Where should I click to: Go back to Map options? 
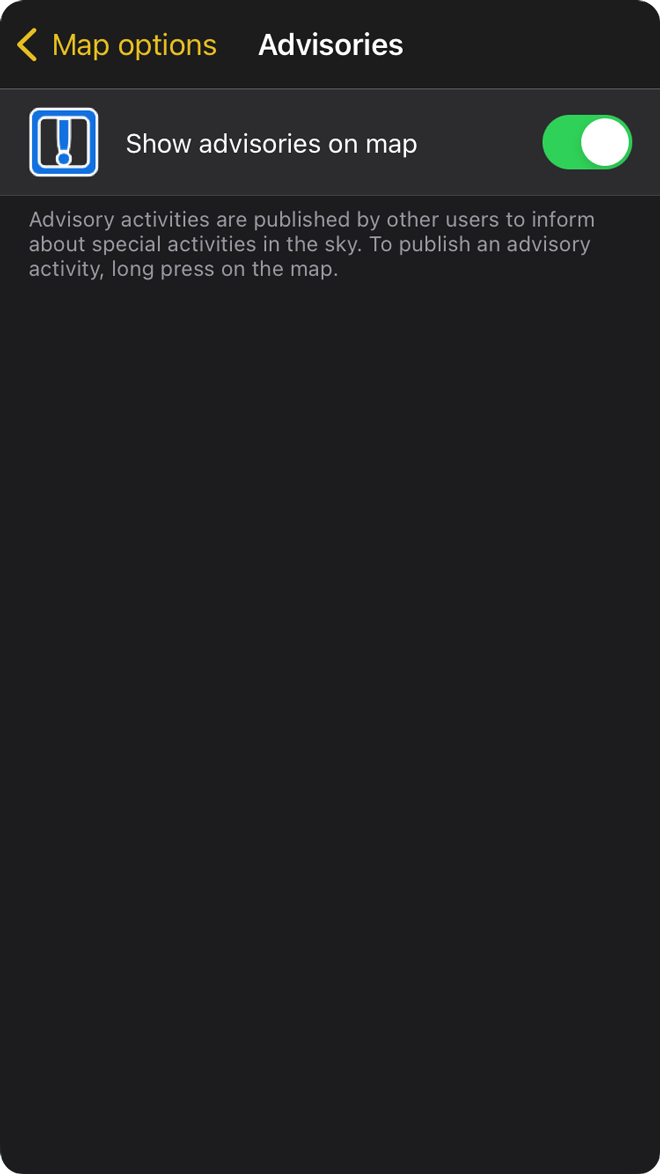click(x=116, y=45)
